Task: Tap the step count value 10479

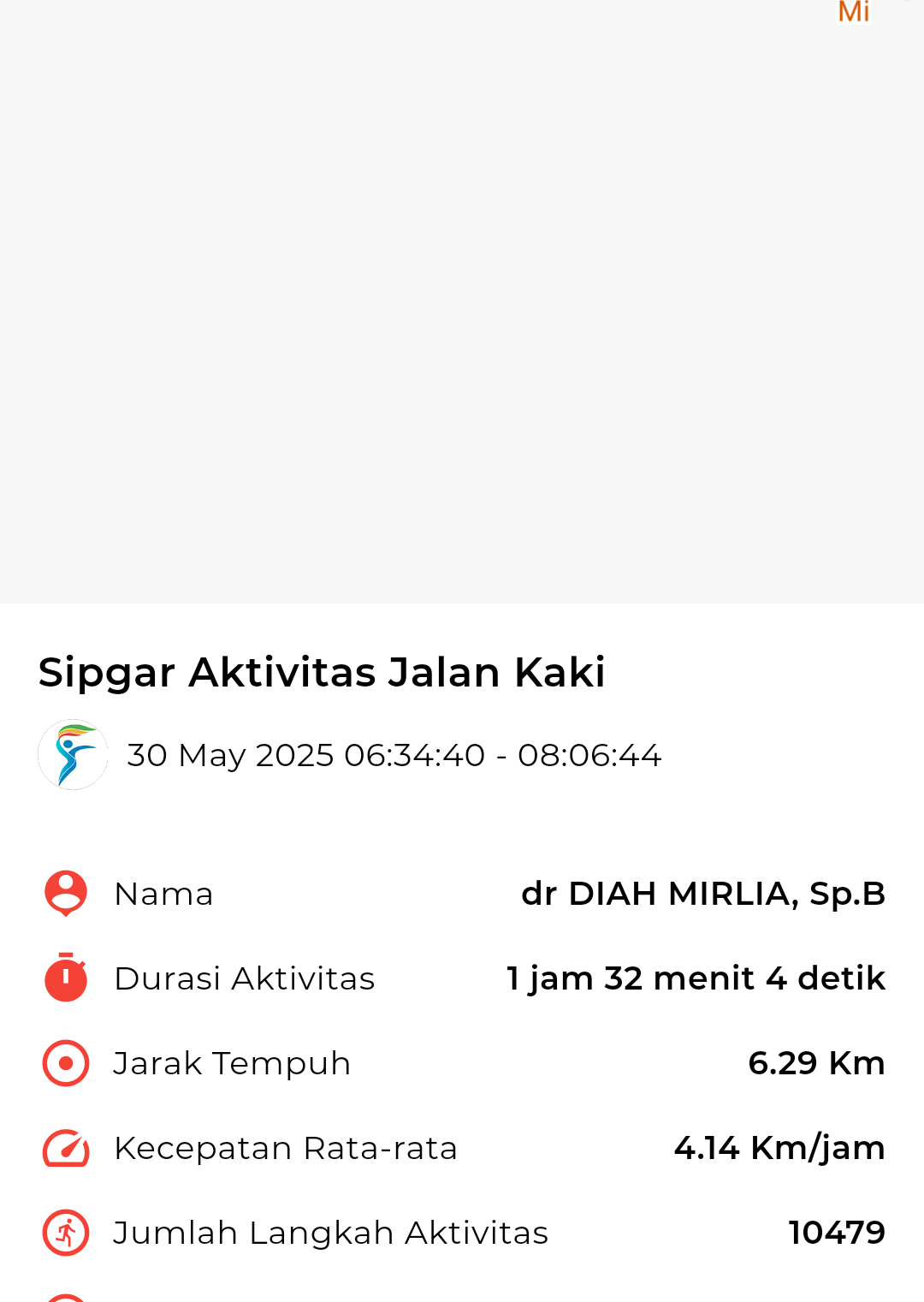Action: (x=837, y=1233)
